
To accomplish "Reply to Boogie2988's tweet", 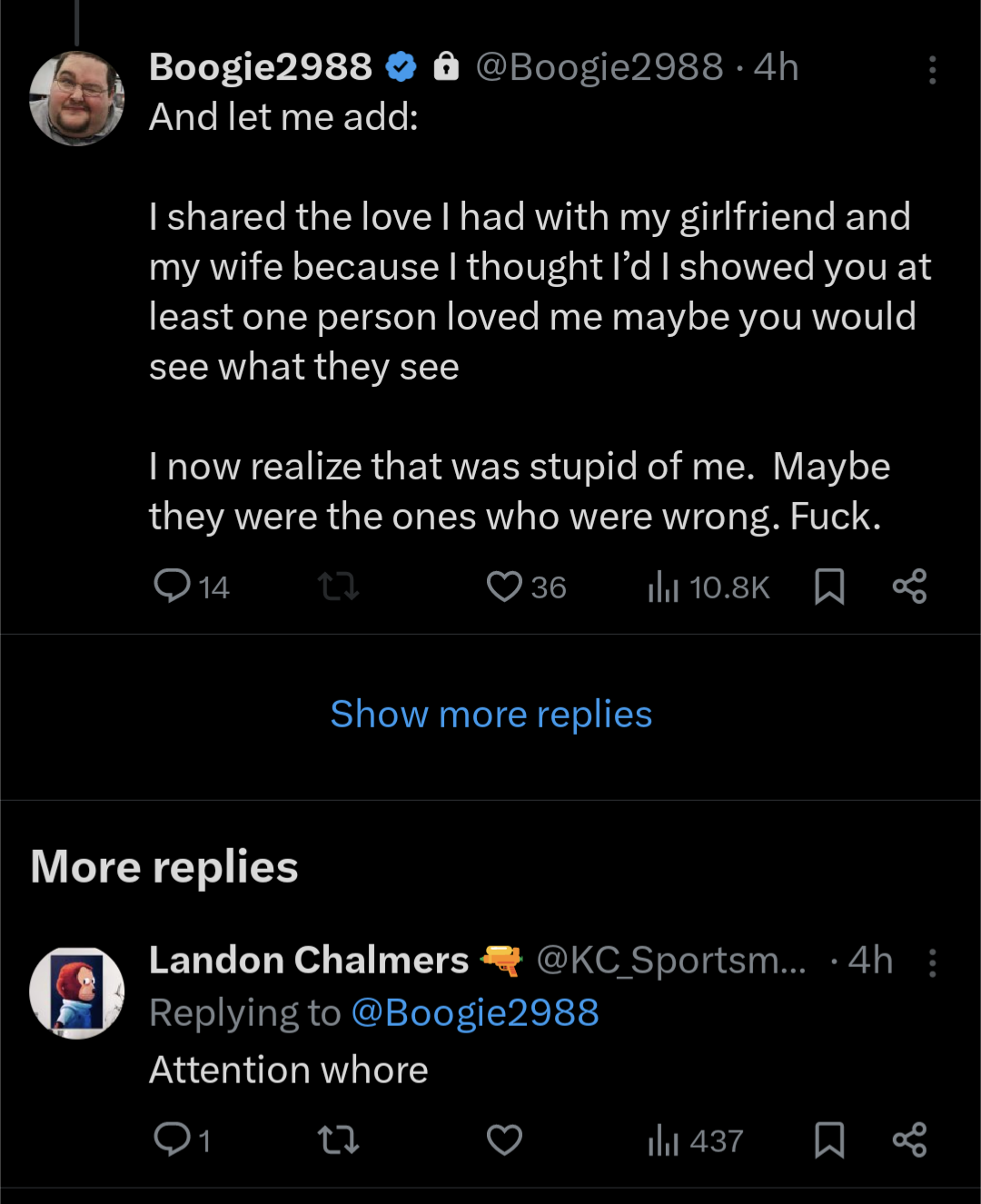I will [x=172, y=587].
